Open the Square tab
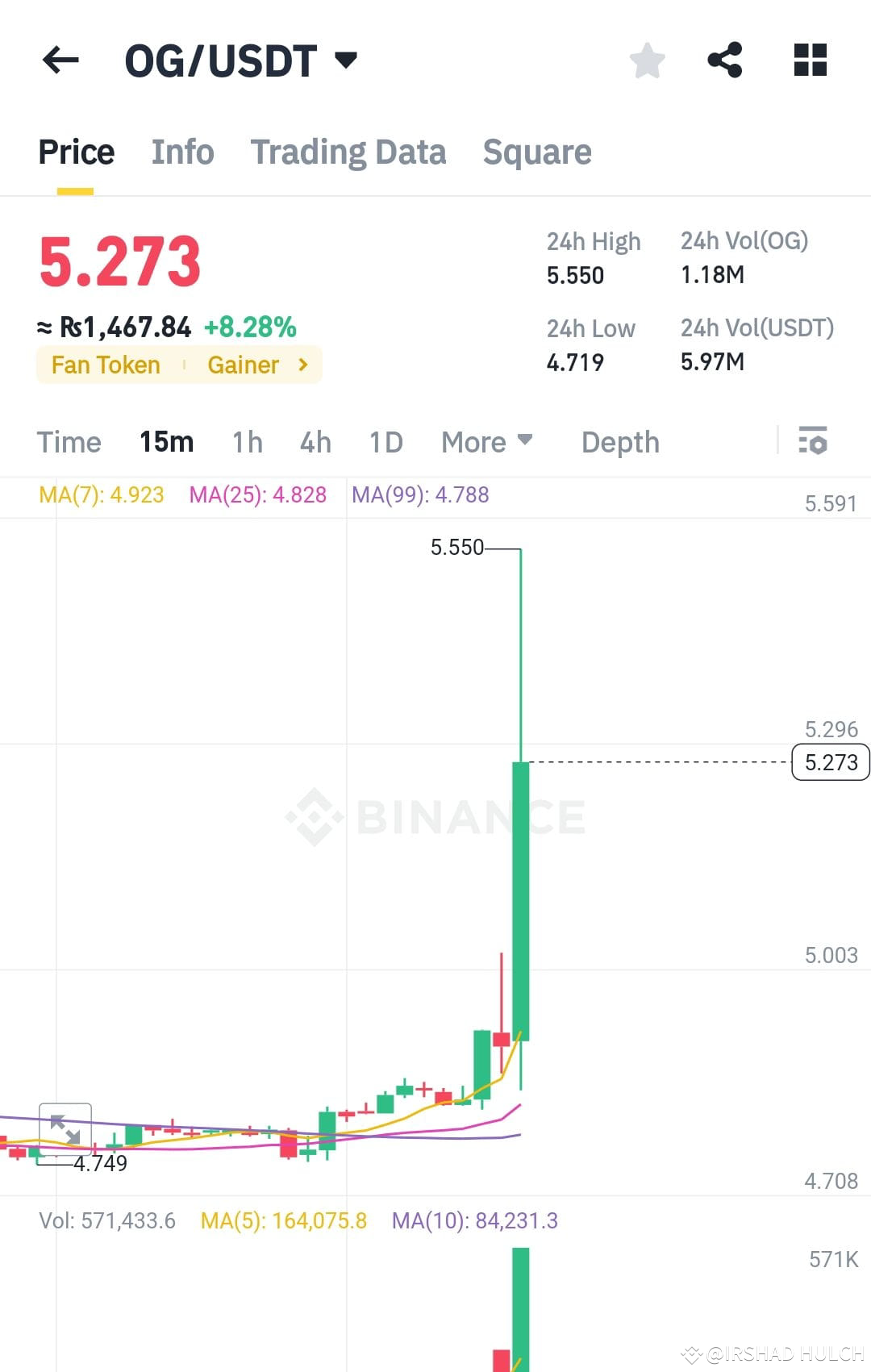 click(x=536, y=152)
